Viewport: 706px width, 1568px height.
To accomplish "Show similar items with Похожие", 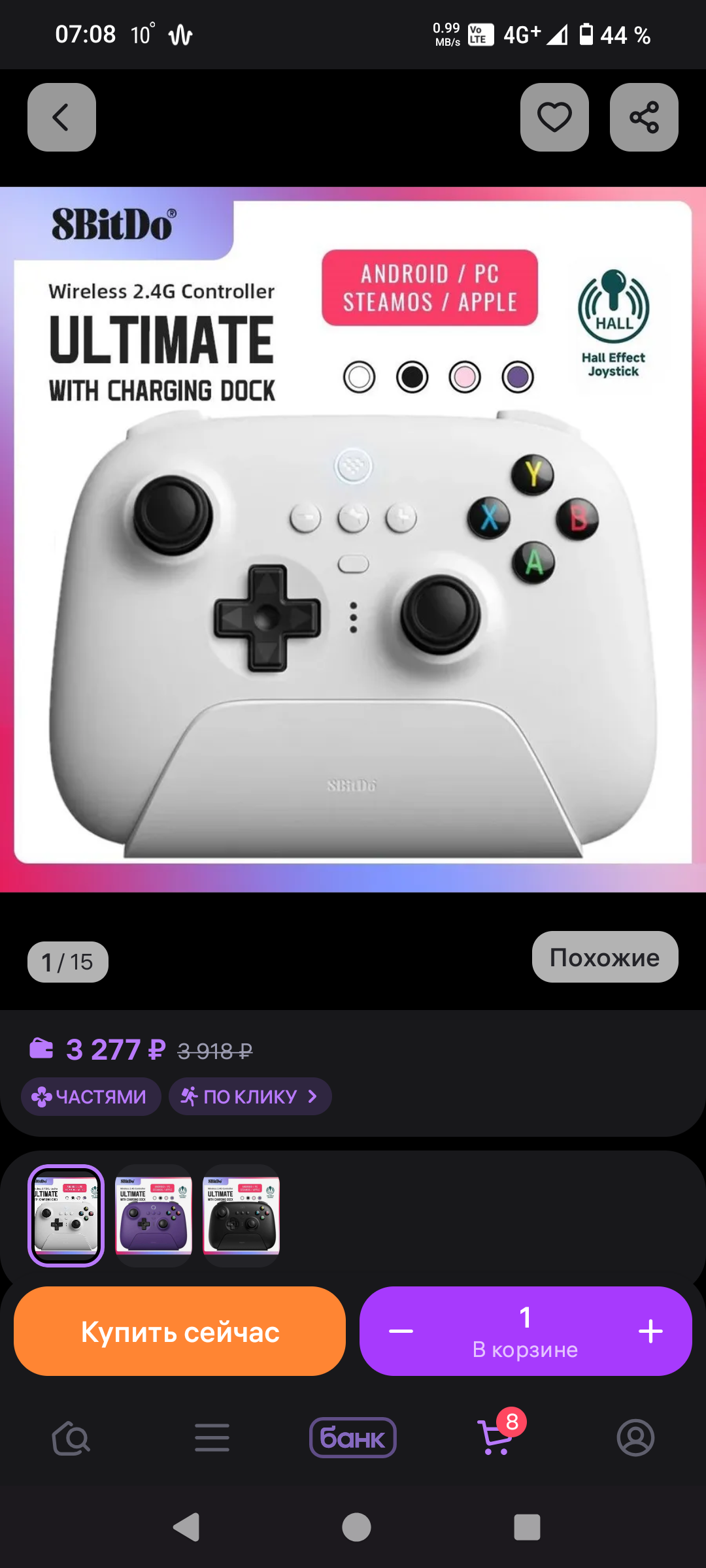I will [605, 957].
